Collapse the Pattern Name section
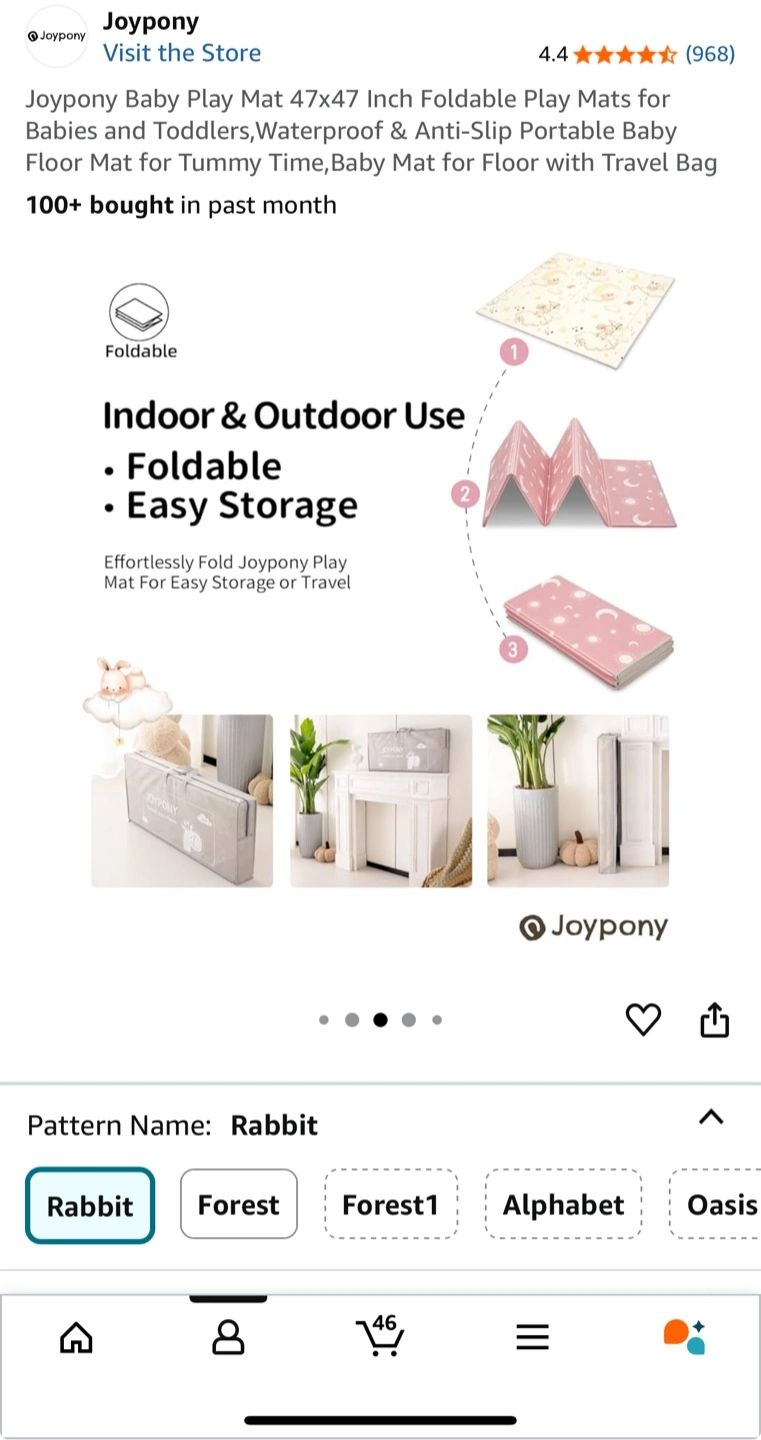761x1440 pixels. (711, 1117)
